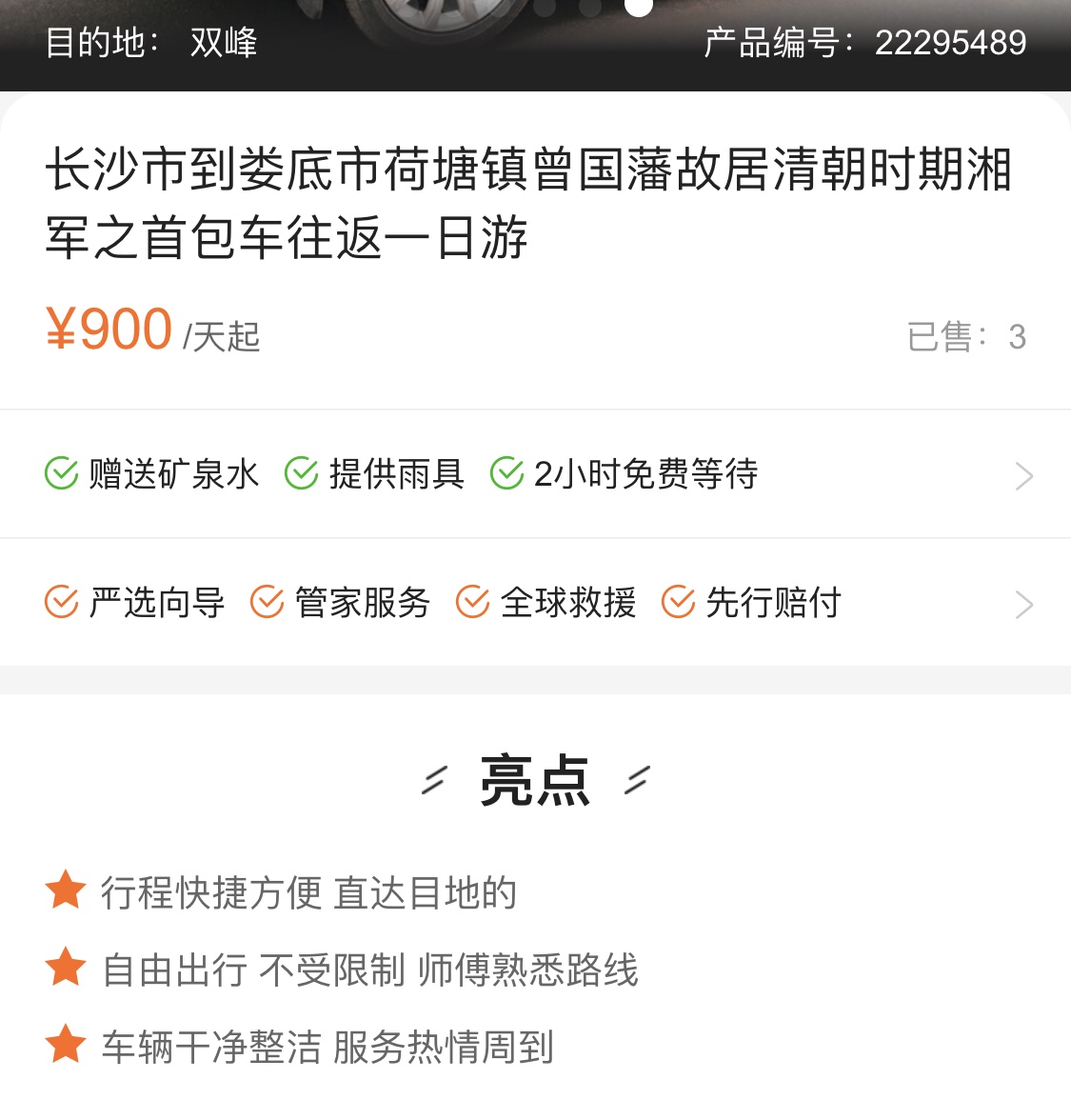
Task: Expand the 赠送矿泉水 service perks row
Action: point(1023,475)
